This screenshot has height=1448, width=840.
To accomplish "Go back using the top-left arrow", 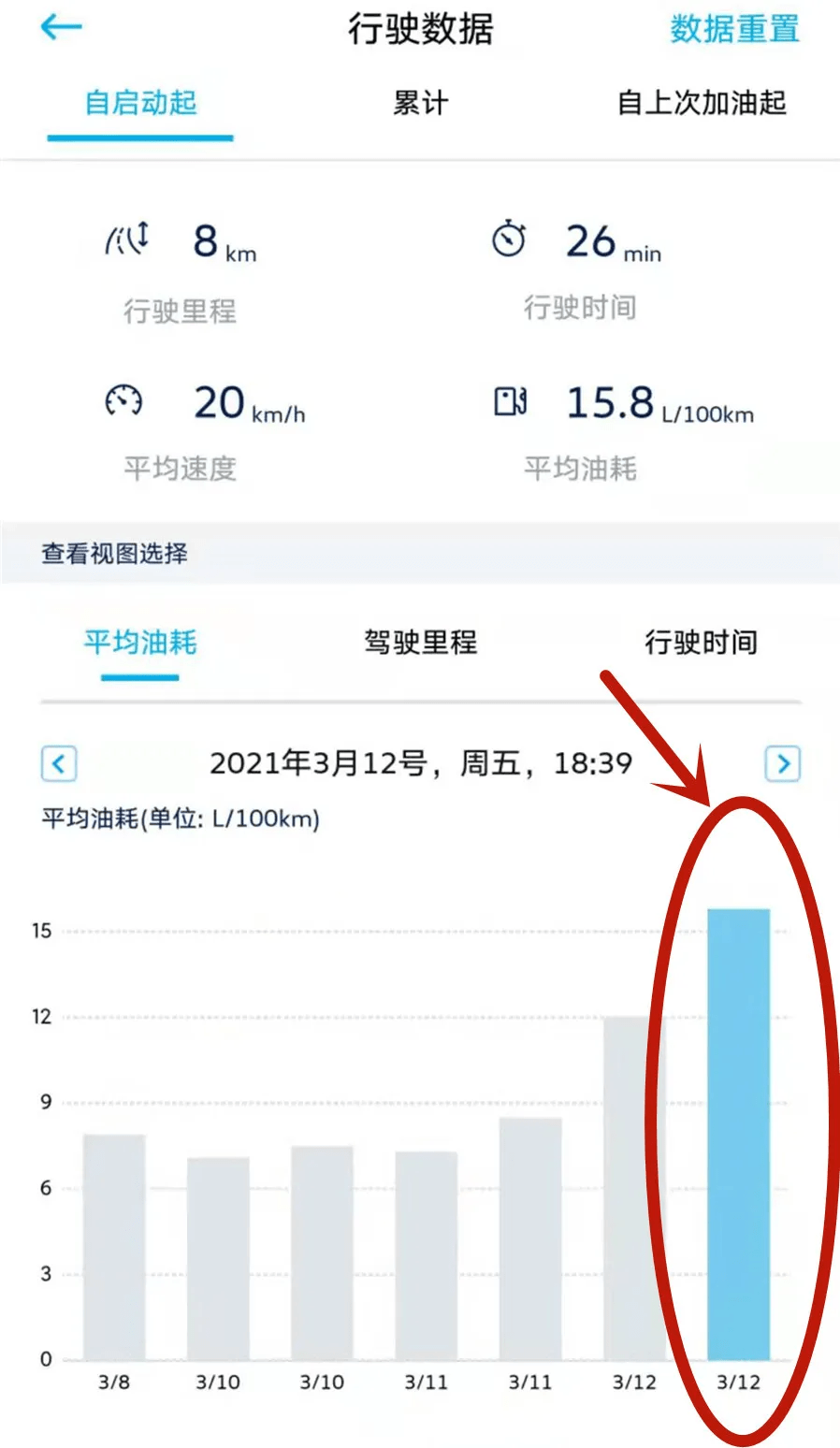I will (x=62, y=27).
